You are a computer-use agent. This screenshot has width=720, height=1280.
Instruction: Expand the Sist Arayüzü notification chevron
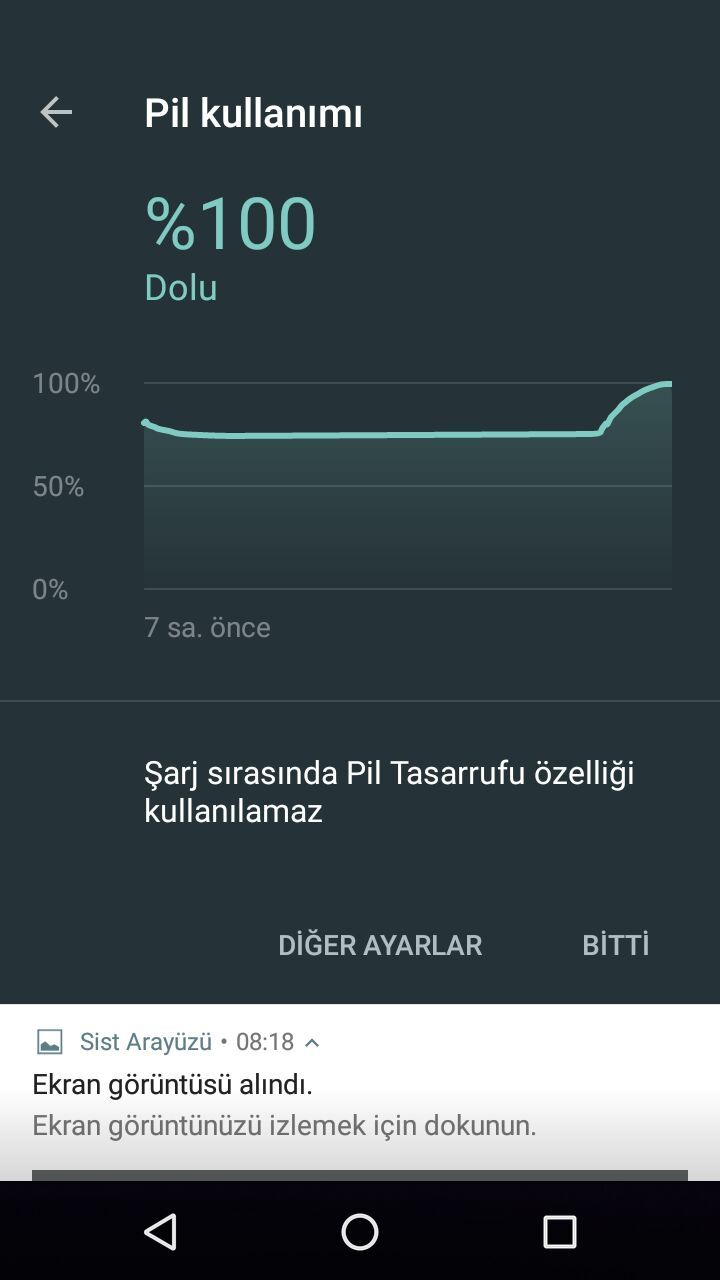pyautogui.click(x=312, y=1042)
